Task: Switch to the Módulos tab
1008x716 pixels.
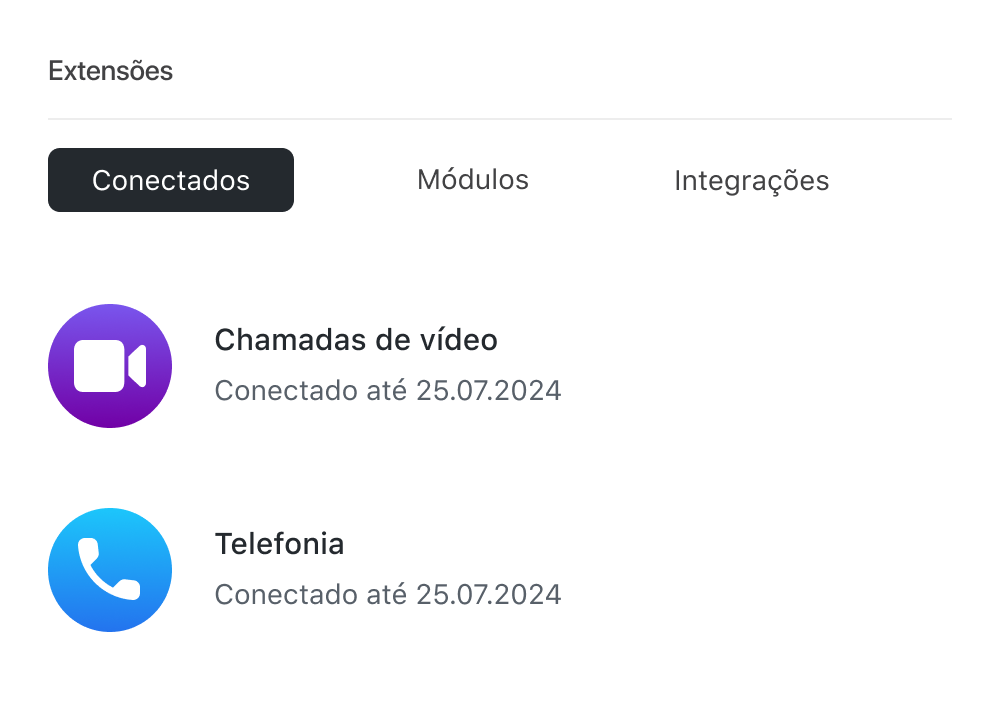Action: tap(472, 180)
